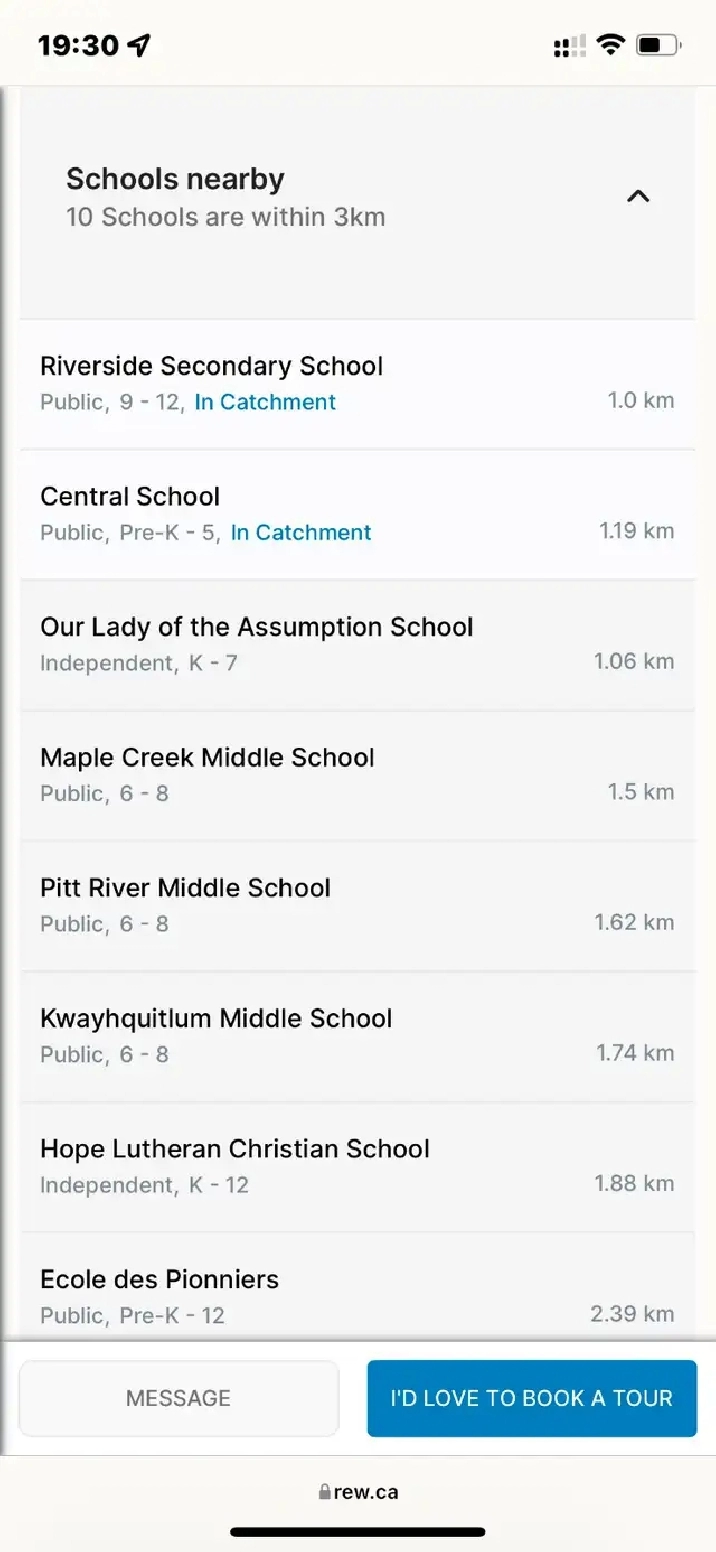View Pitt River Middle School details
This screenshot has height=1552, width=716.
pyautogui.click(x=357, y=906)
